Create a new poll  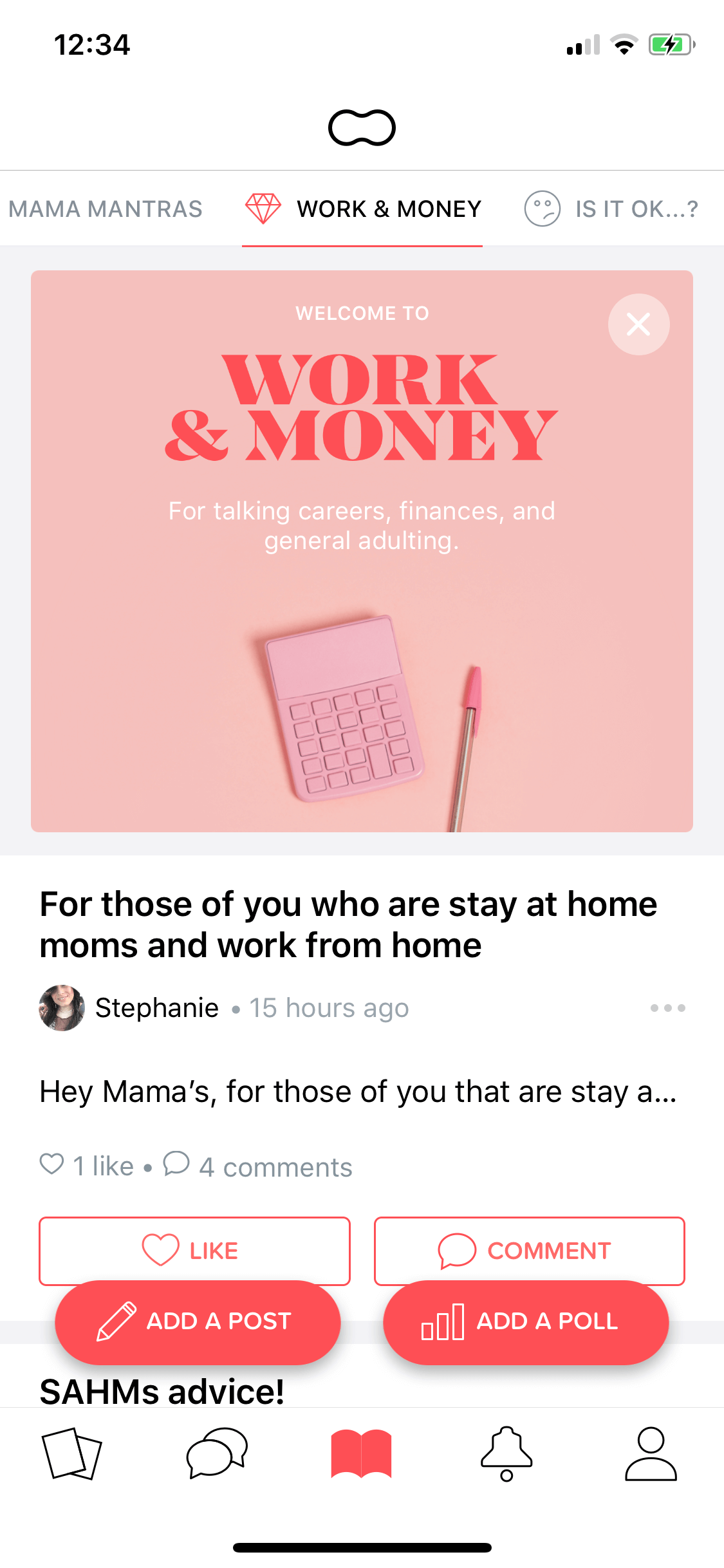pyautogui.click(x=526, y=1321)
